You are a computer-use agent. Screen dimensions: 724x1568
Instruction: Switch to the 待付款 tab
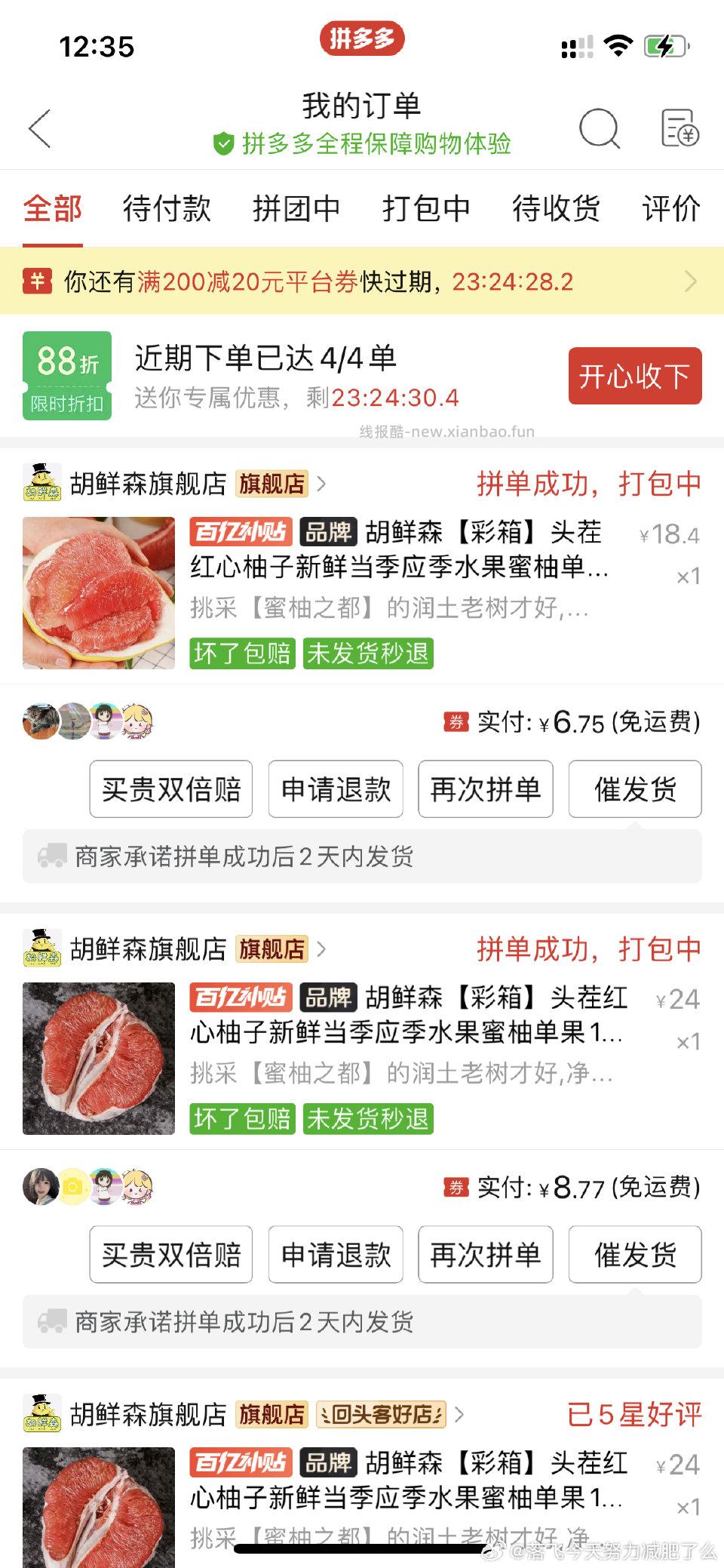point(166,209)
